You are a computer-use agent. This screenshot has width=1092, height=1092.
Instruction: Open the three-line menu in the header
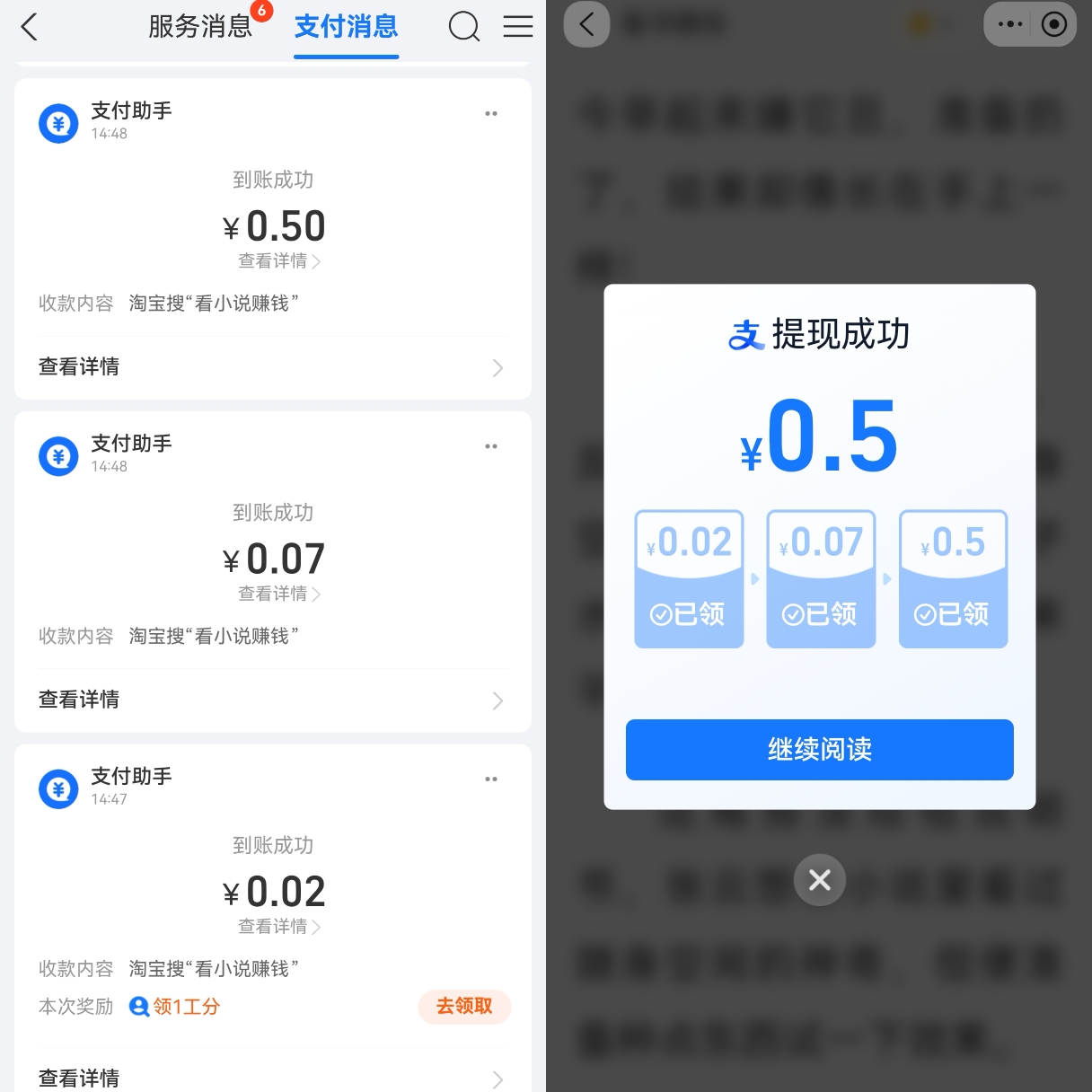click(517, 27)
